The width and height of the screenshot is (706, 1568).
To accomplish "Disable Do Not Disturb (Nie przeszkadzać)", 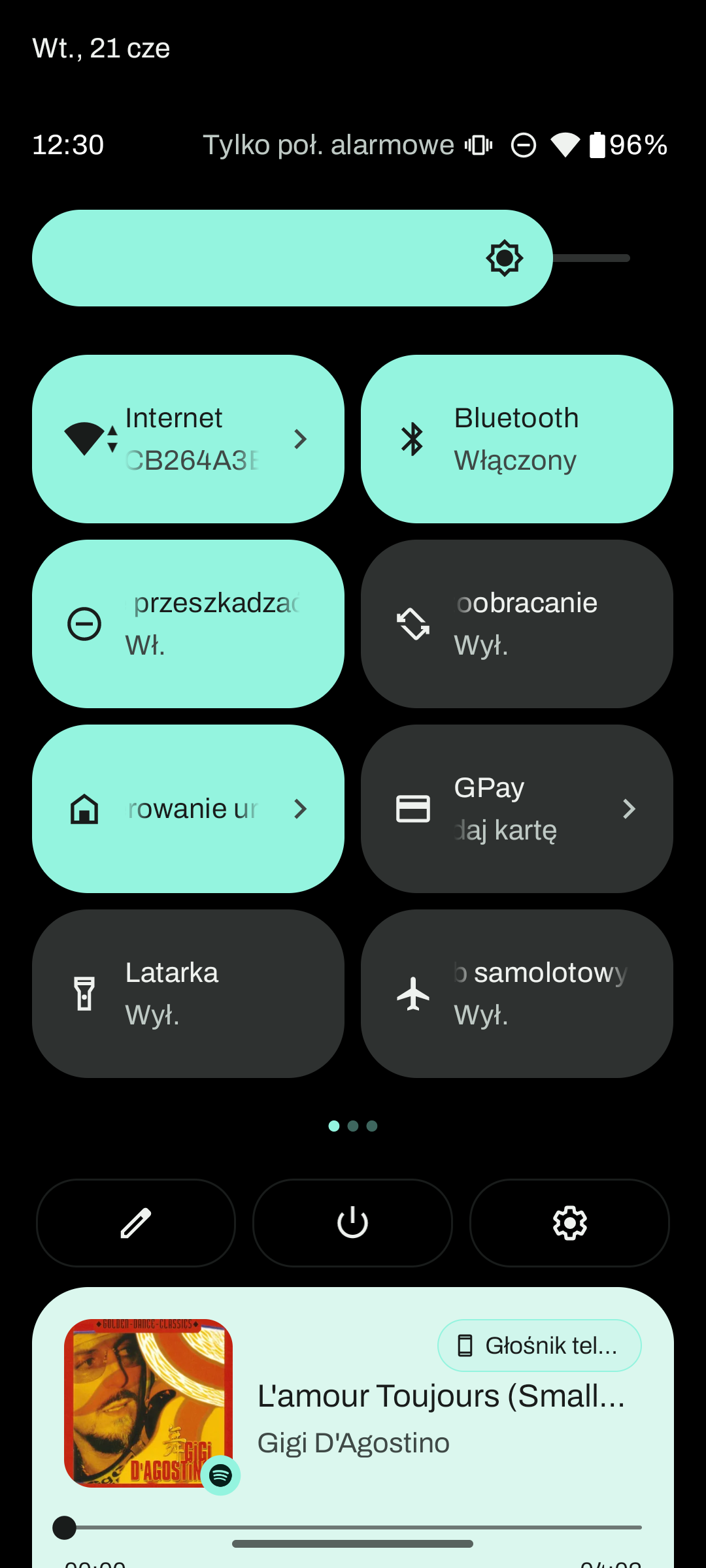I will pos(188,624).
